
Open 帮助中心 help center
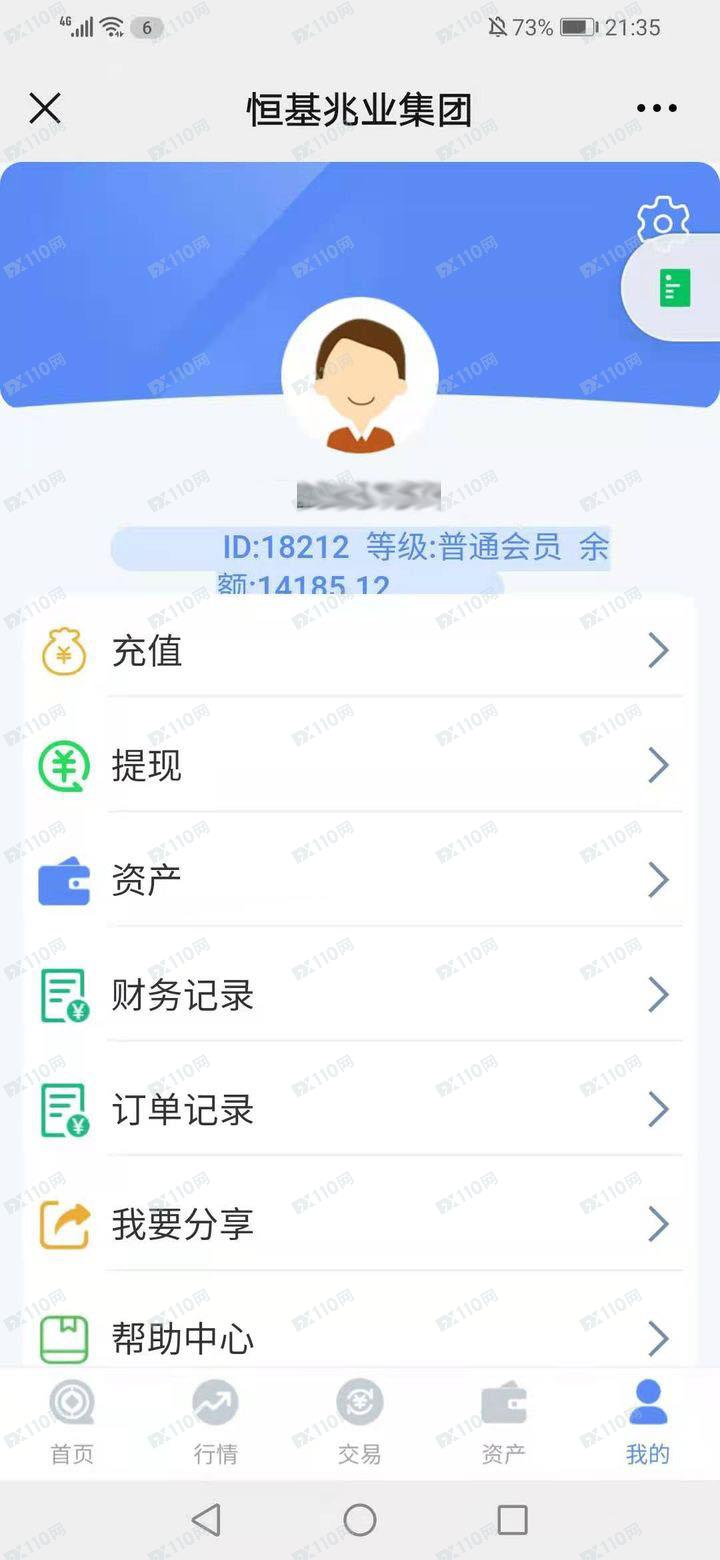point(360,1337)
